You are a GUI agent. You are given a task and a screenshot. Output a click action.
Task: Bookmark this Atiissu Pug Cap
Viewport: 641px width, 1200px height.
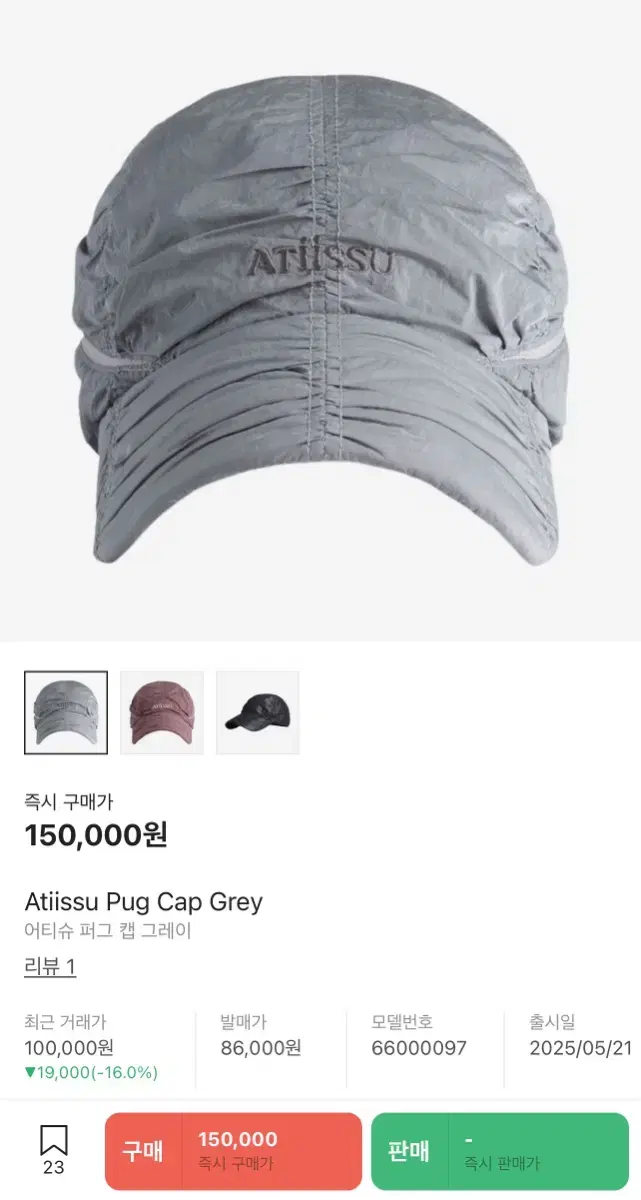click(x=53, y=1150)
